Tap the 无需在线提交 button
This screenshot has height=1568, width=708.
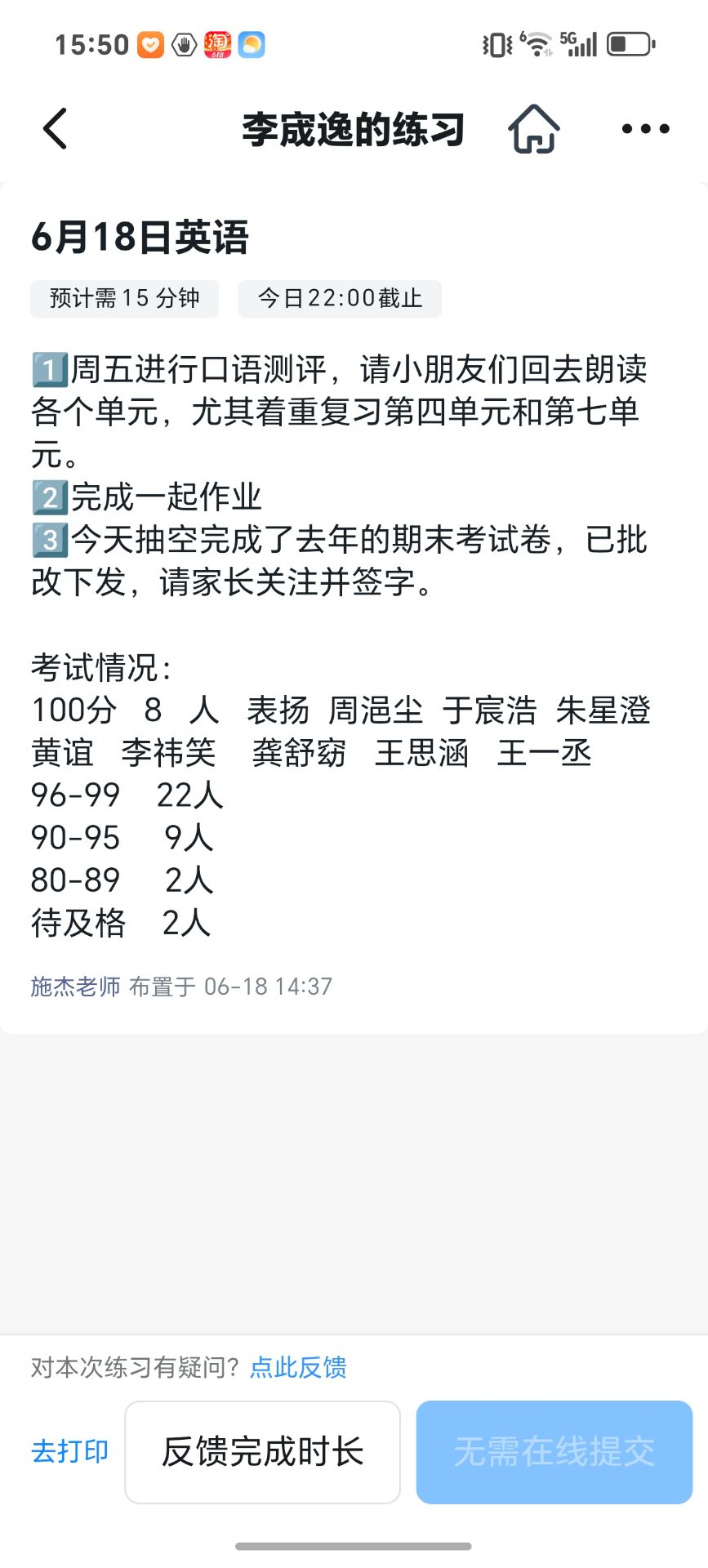pos(554,1451)
